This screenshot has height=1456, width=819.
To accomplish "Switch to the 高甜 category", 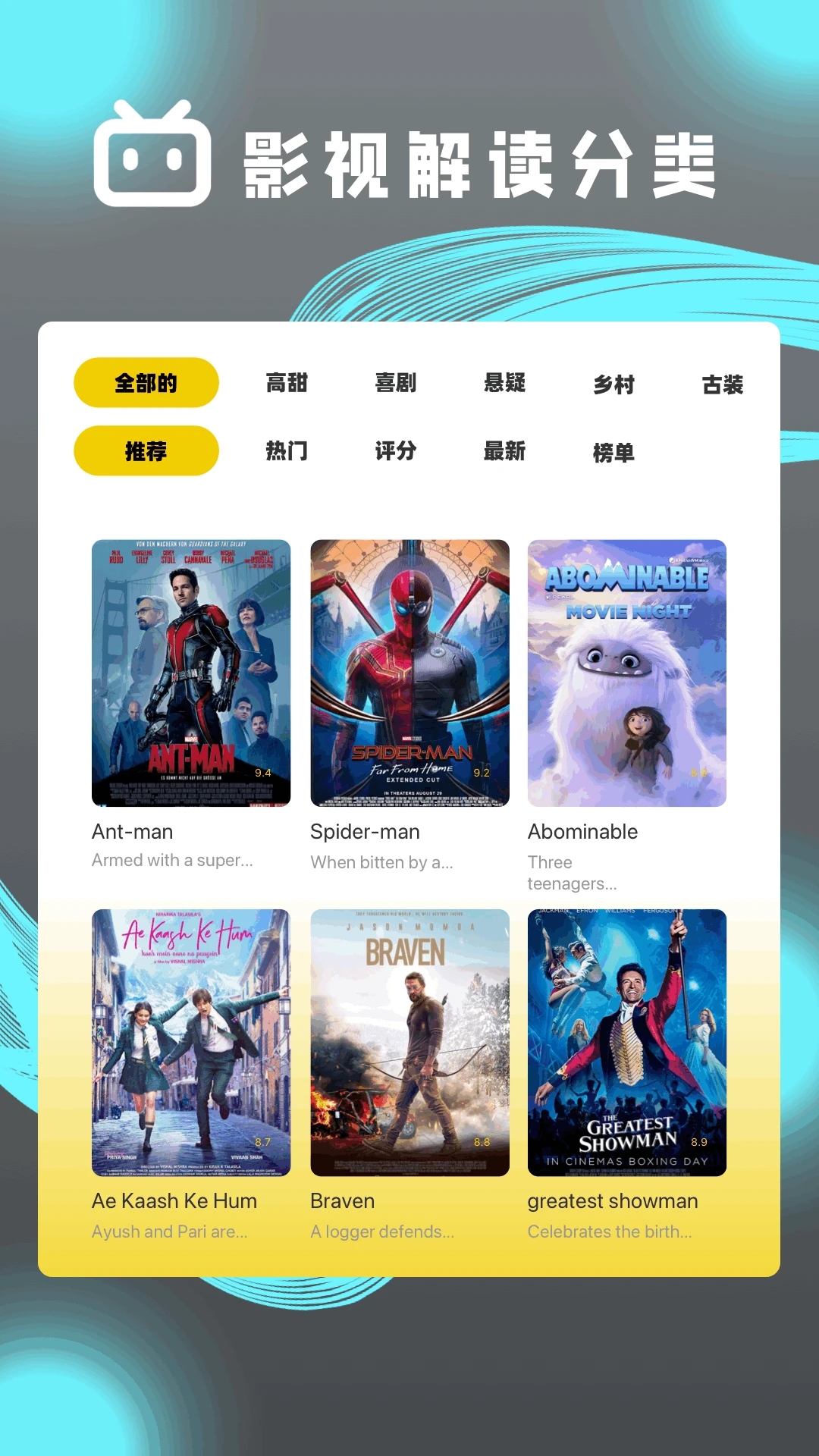I will 288,384.
